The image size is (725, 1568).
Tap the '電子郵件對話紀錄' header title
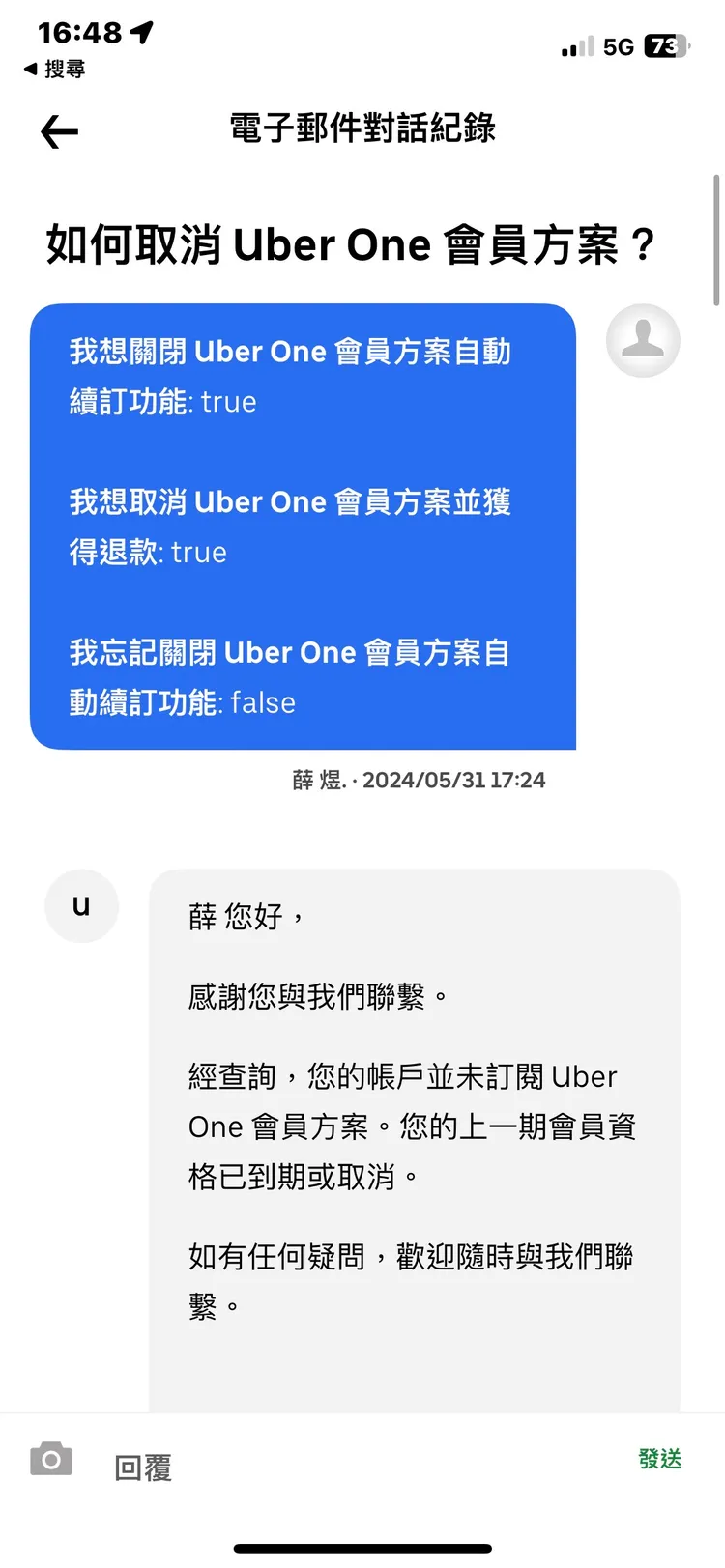tap(362, 128)
